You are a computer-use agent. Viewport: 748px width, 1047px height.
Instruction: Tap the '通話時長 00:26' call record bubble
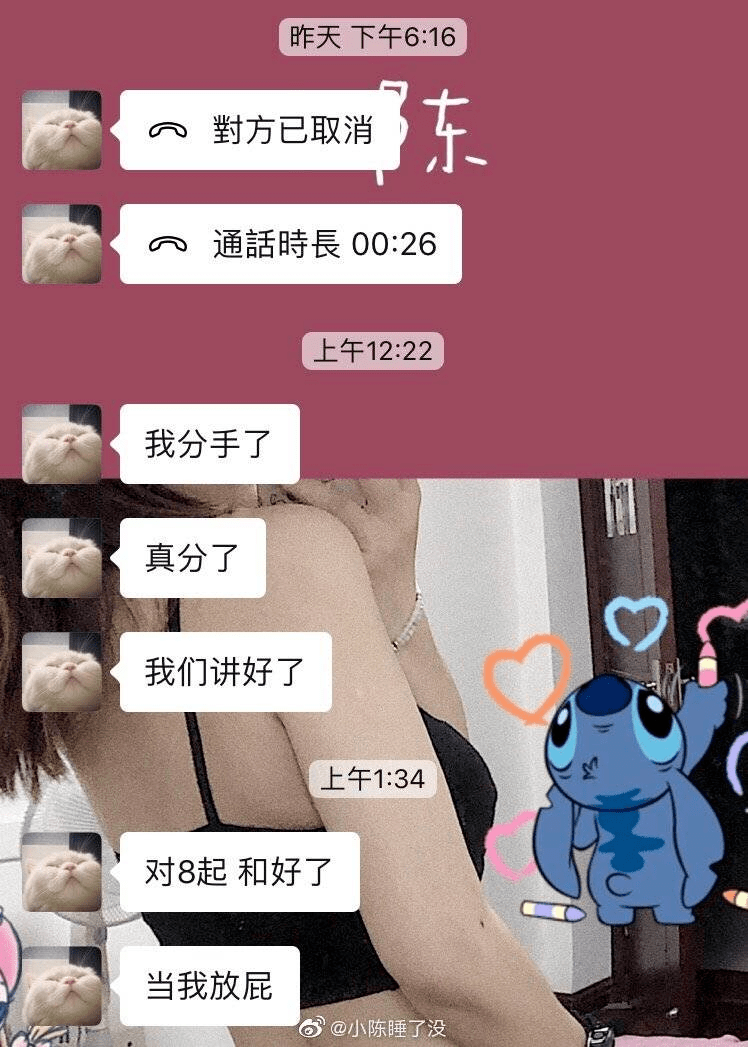tap(292, 244)
